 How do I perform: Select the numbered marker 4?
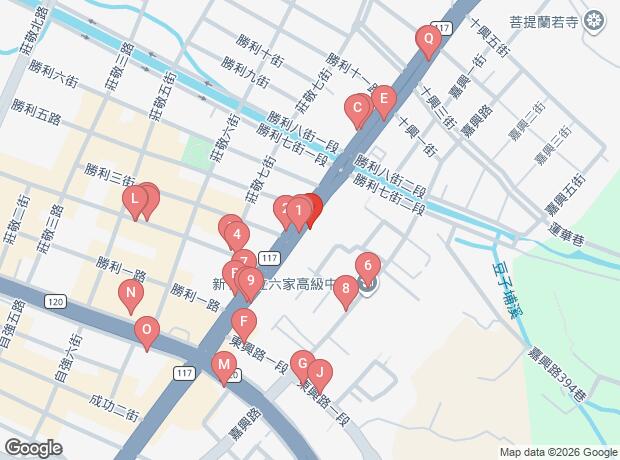click(237, 236)
